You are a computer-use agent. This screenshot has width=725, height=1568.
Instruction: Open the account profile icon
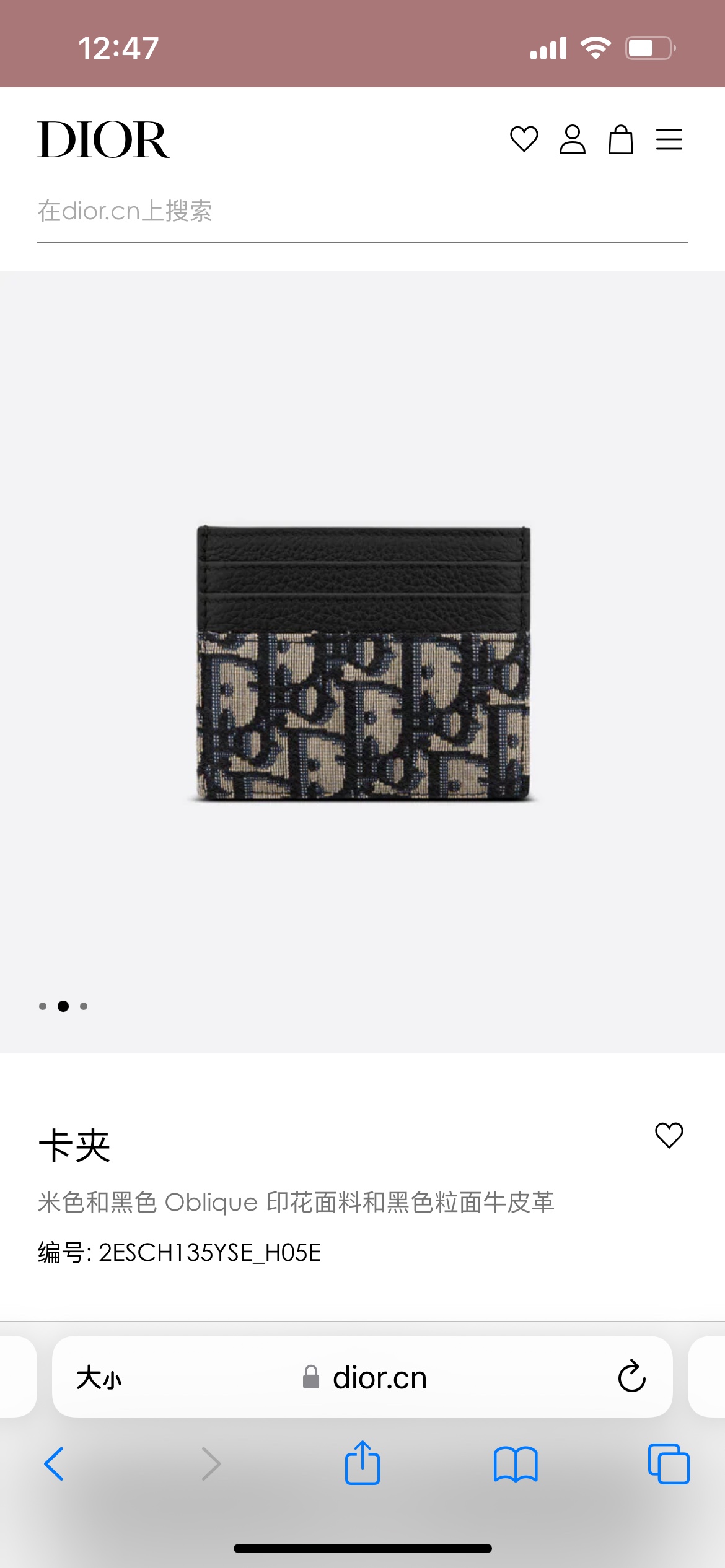(x=572, y=139)
